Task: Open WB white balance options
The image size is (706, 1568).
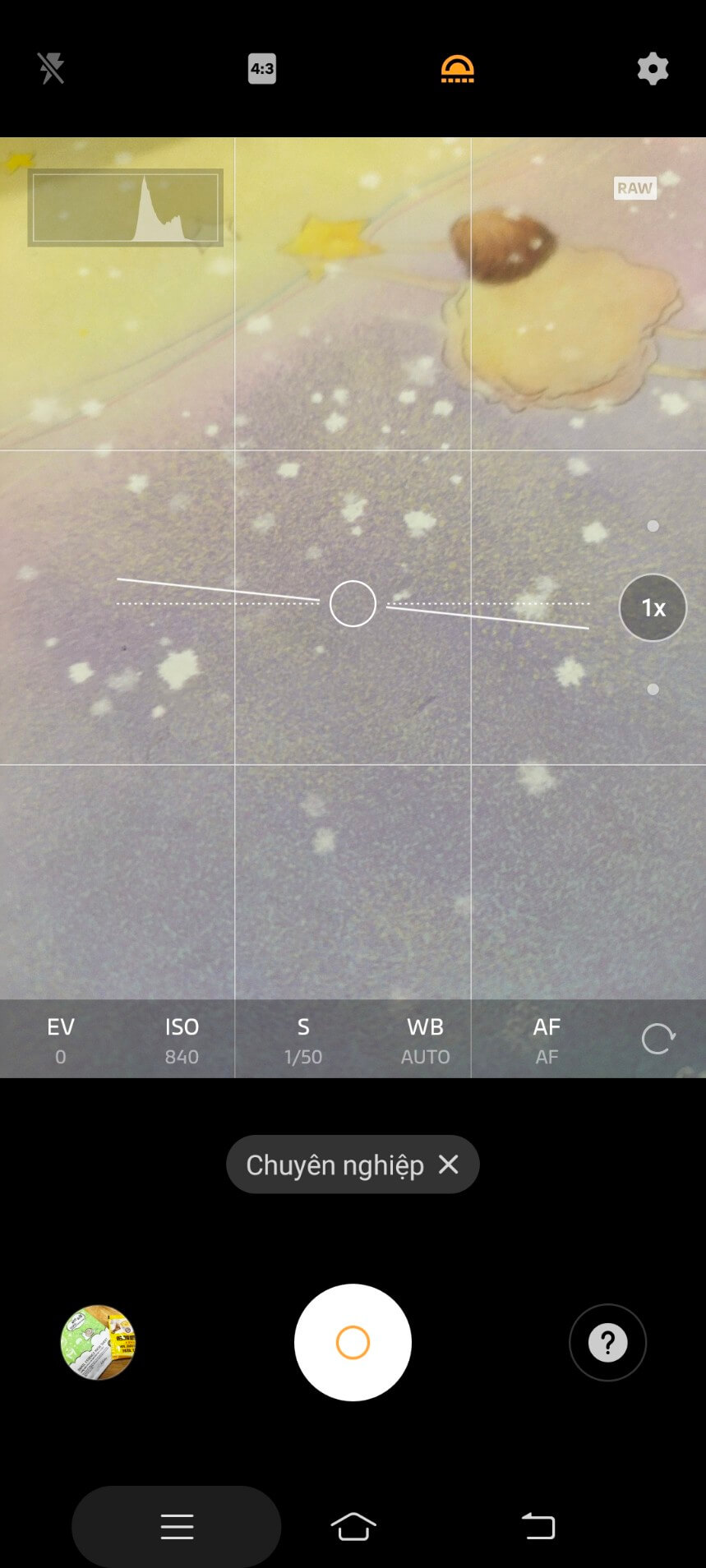Action: click(x=425, y=1040)
